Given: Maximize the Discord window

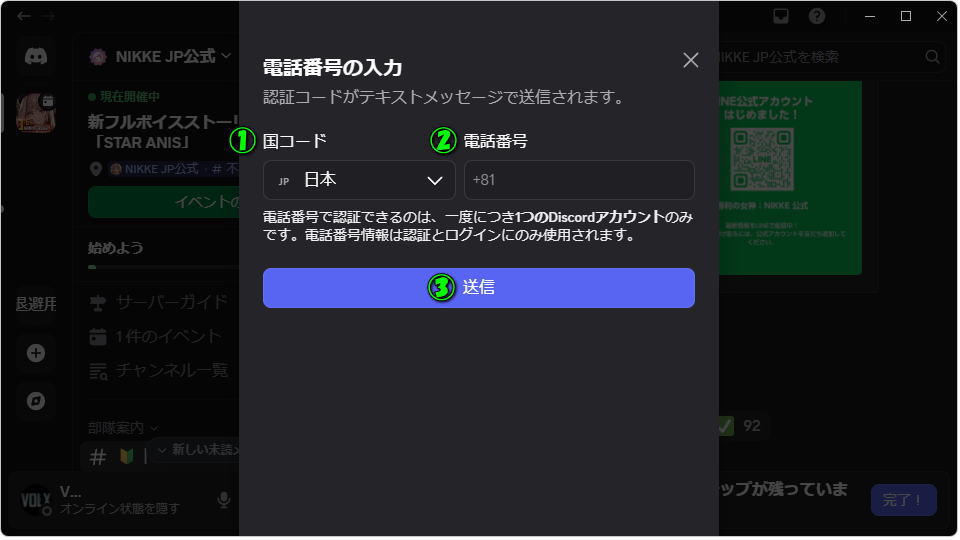Looking at the screenshot, I should [906, 16].
